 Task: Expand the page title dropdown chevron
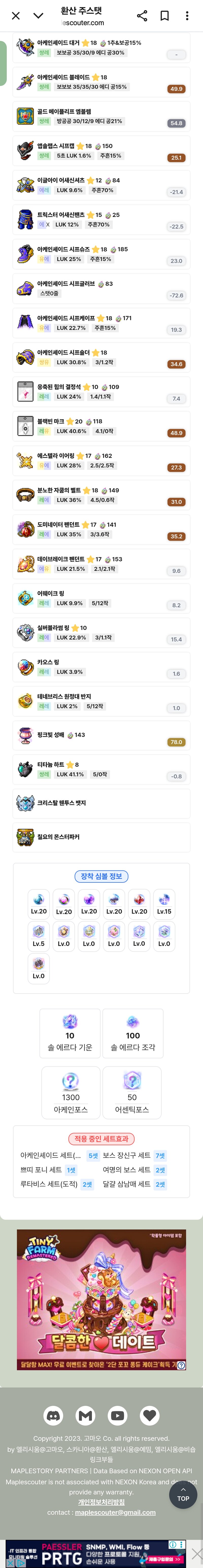[38, 16]
